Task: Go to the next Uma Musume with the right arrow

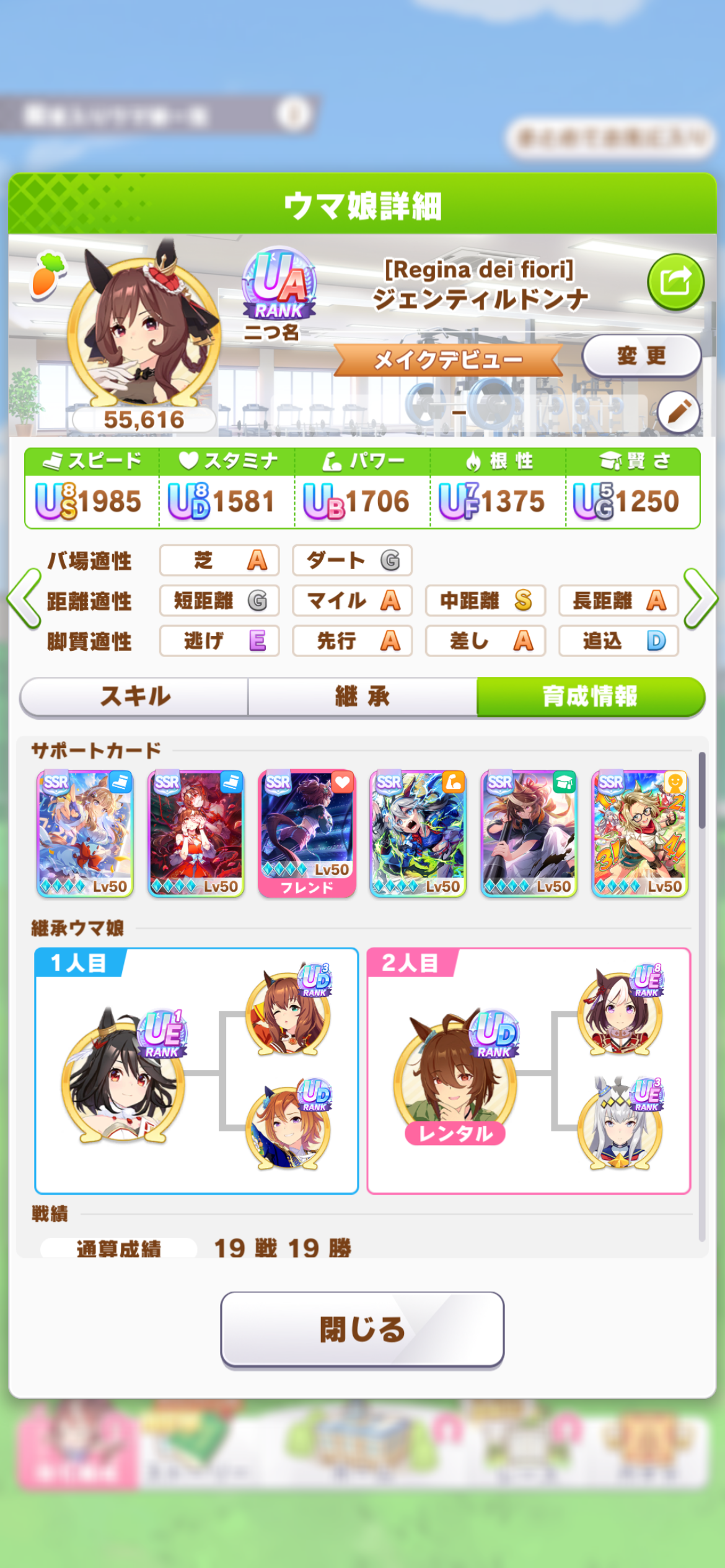Action: [x=701, y=599]
